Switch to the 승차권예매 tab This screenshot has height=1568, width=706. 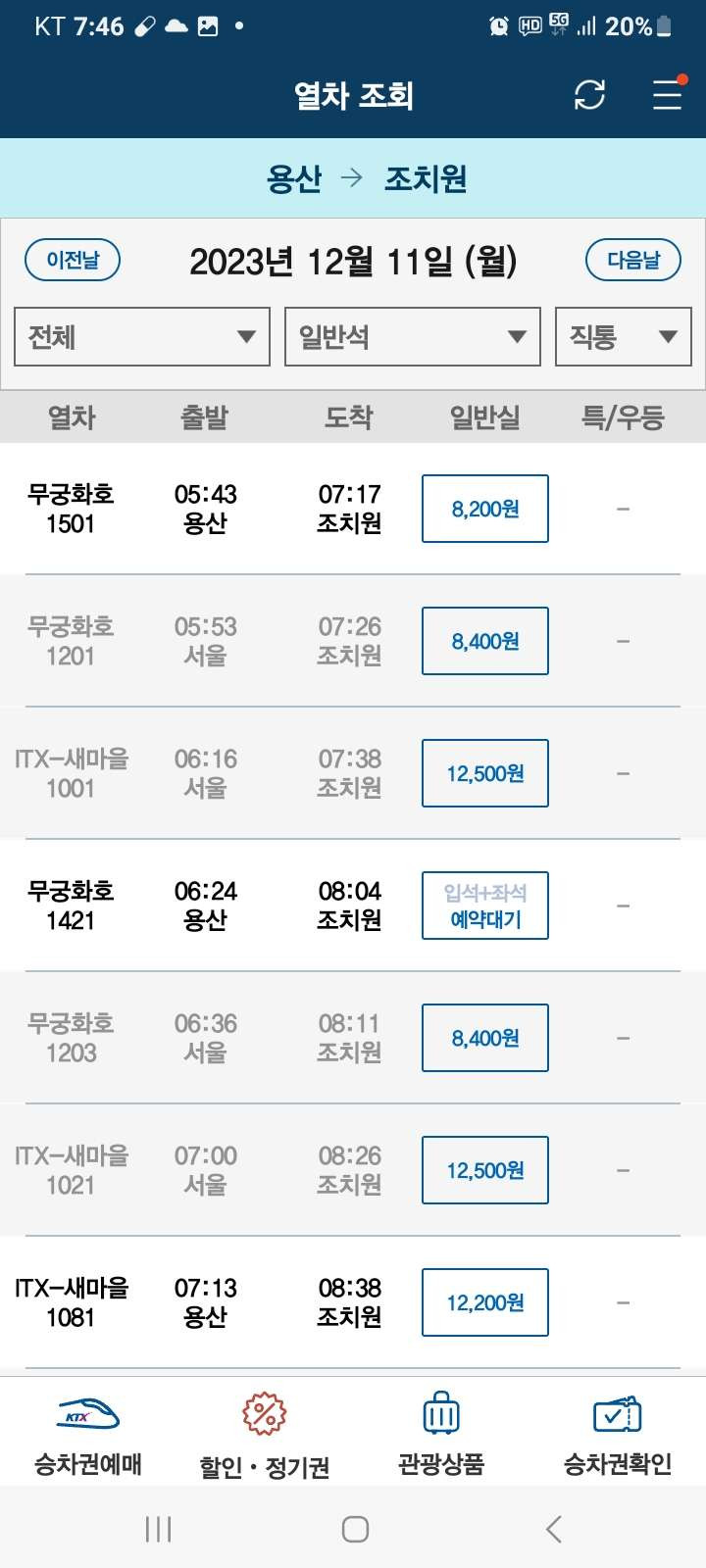(x=88, y=1436)
